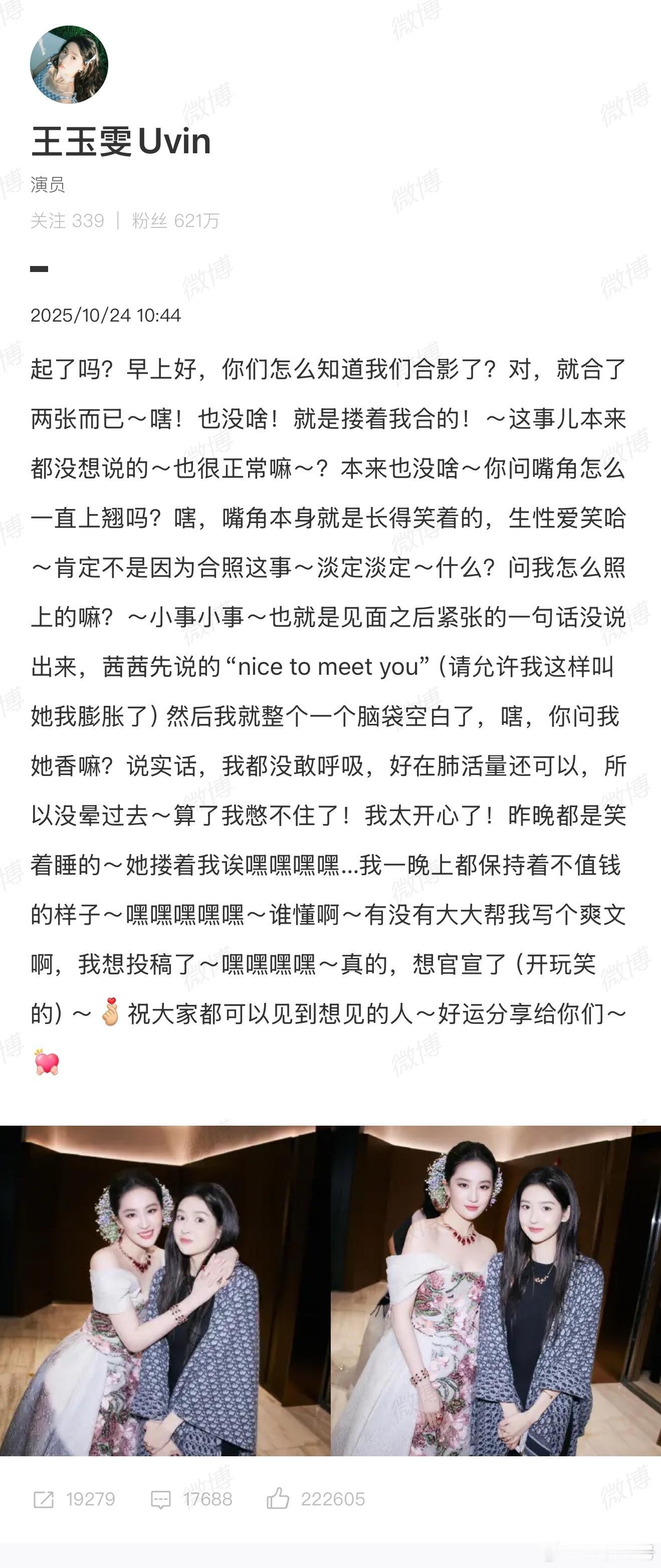Click the small dark dash above the timestamp
The image size is (661, 1568).
40,268
